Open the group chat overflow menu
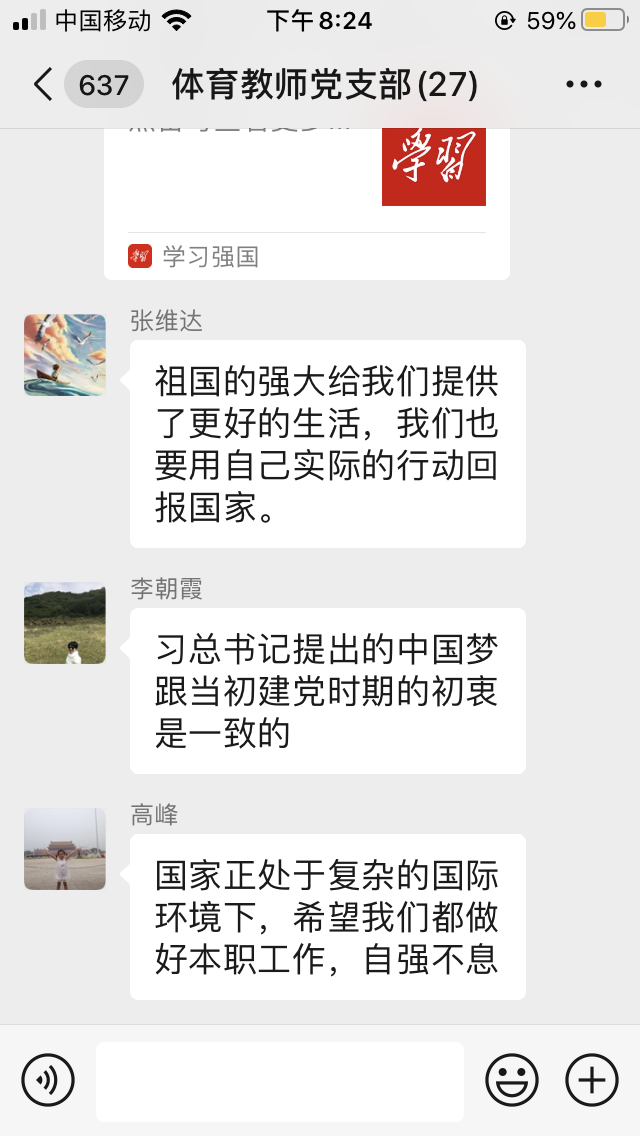 pos(584,85)
